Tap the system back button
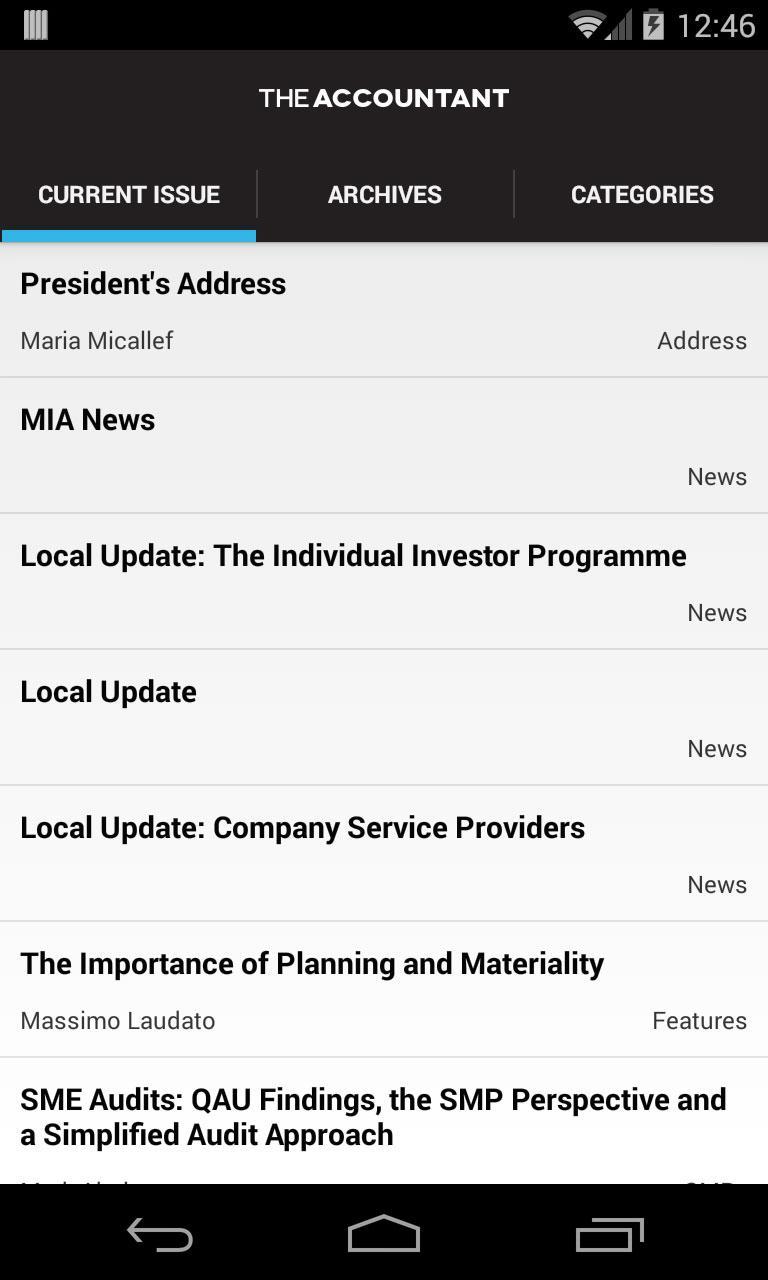The width and height of the screenshot is (768, 1280). (160, 1234)
